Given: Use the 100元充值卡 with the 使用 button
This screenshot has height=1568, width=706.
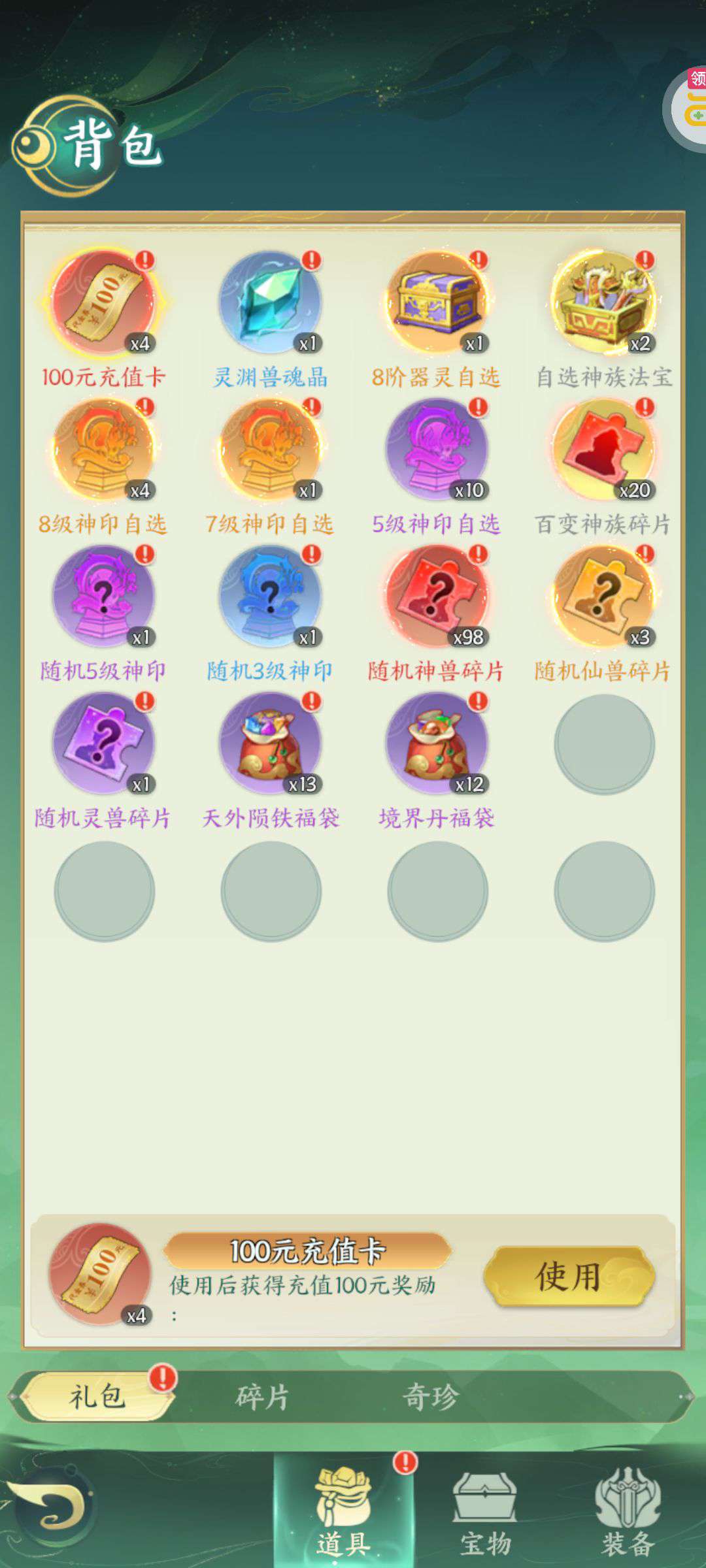Looking at the screenshot, I should pyautogui.click(x=569, y=1276).
